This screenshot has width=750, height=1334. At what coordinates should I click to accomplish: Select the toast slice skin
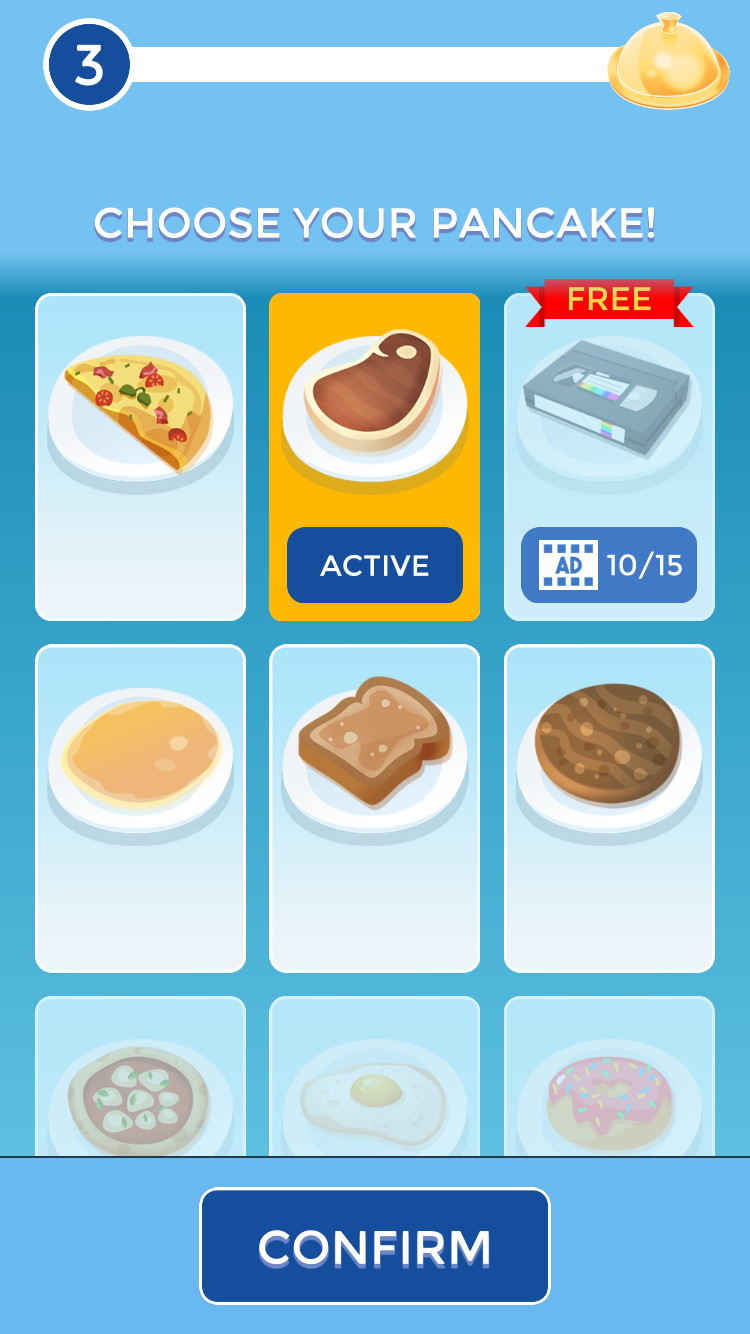[374, 807]
